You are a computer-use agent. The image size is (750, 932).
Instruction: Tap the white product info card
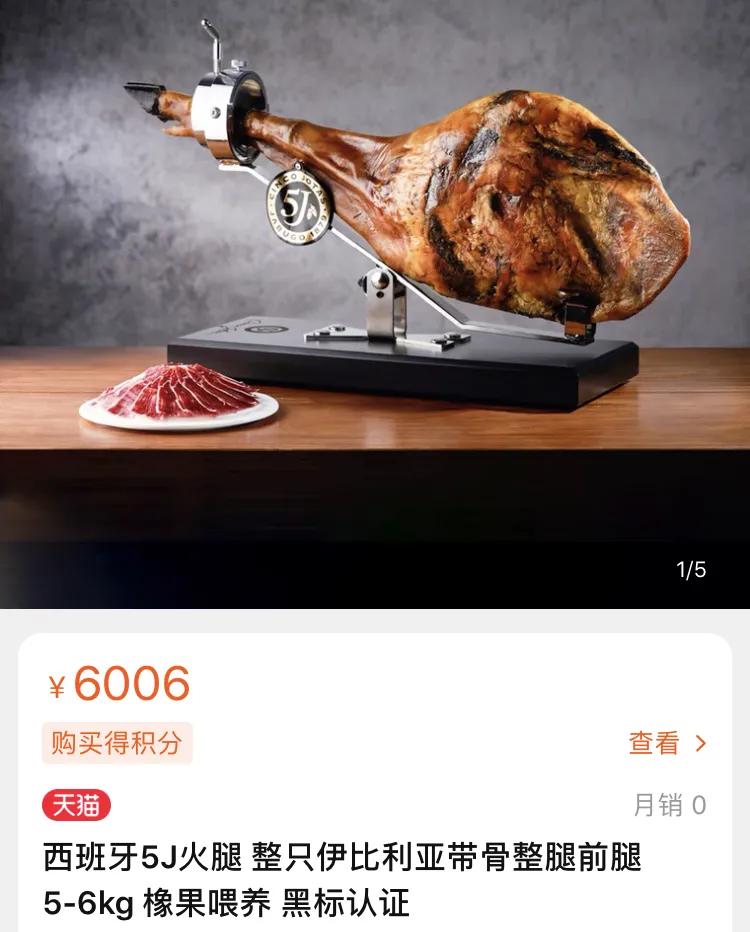375,790
